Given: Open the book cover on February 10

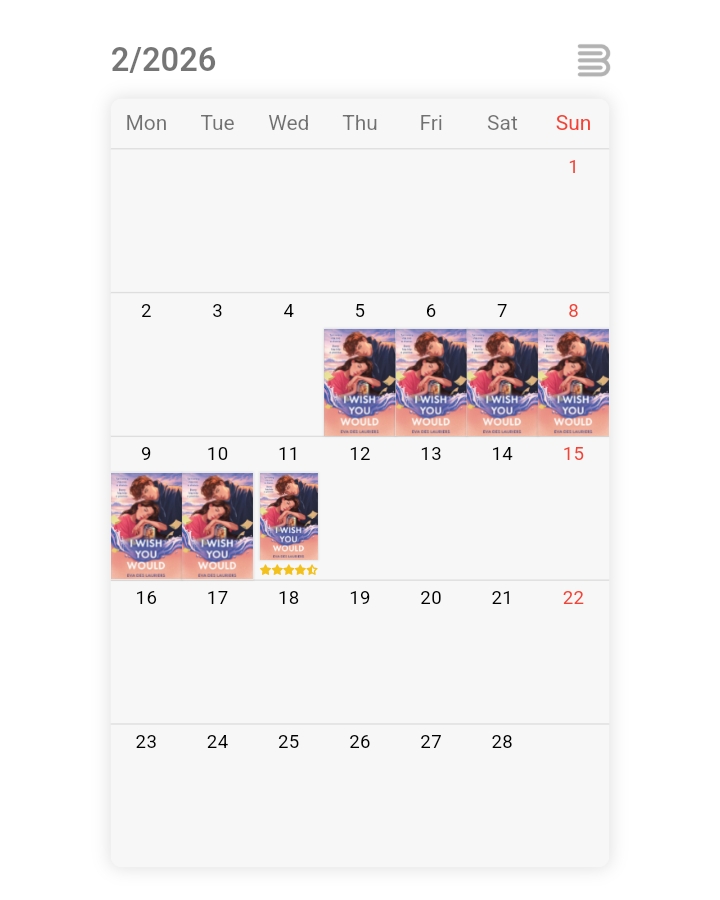Looking at the screenshot, I should [217, 526].
